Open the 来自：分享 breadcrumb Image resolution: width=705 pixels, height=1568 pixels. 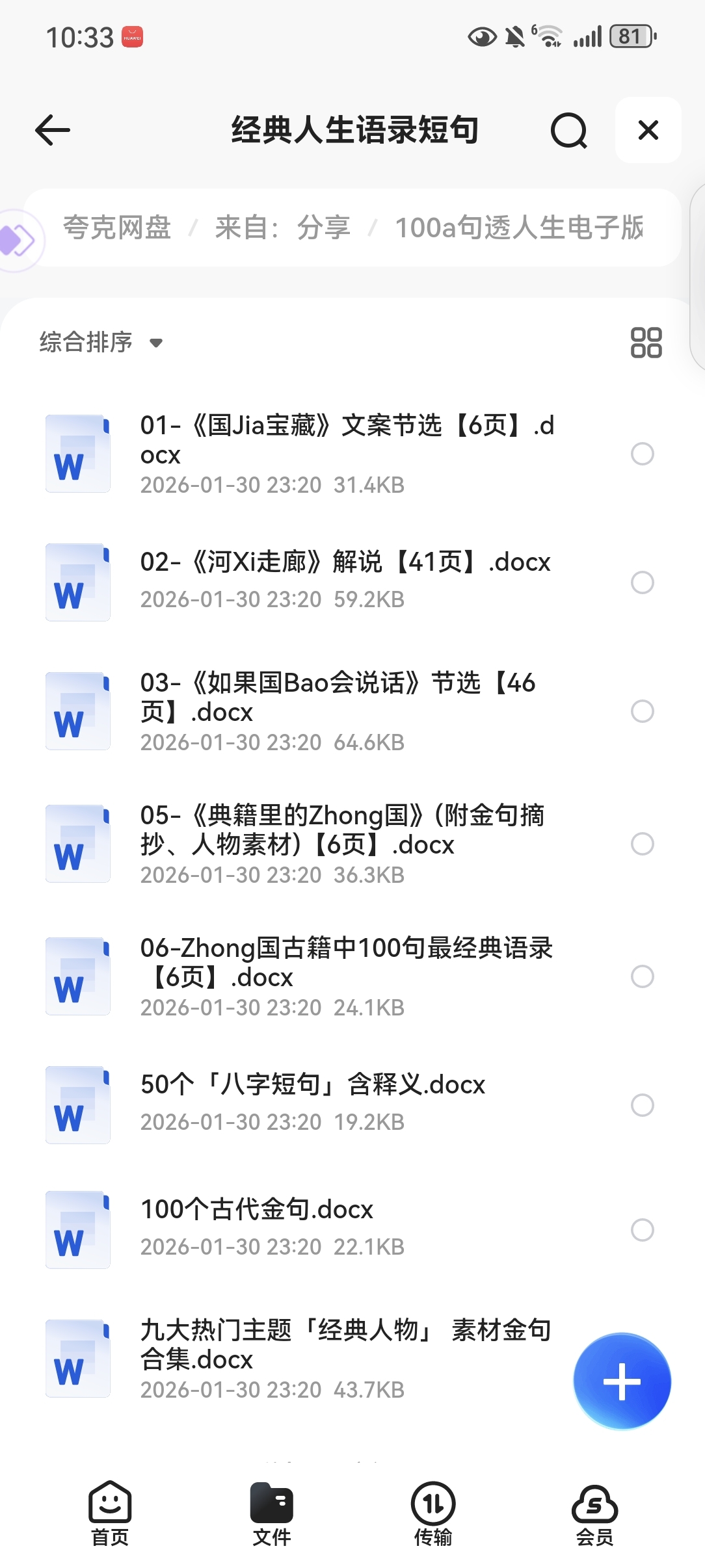[283, 228]
